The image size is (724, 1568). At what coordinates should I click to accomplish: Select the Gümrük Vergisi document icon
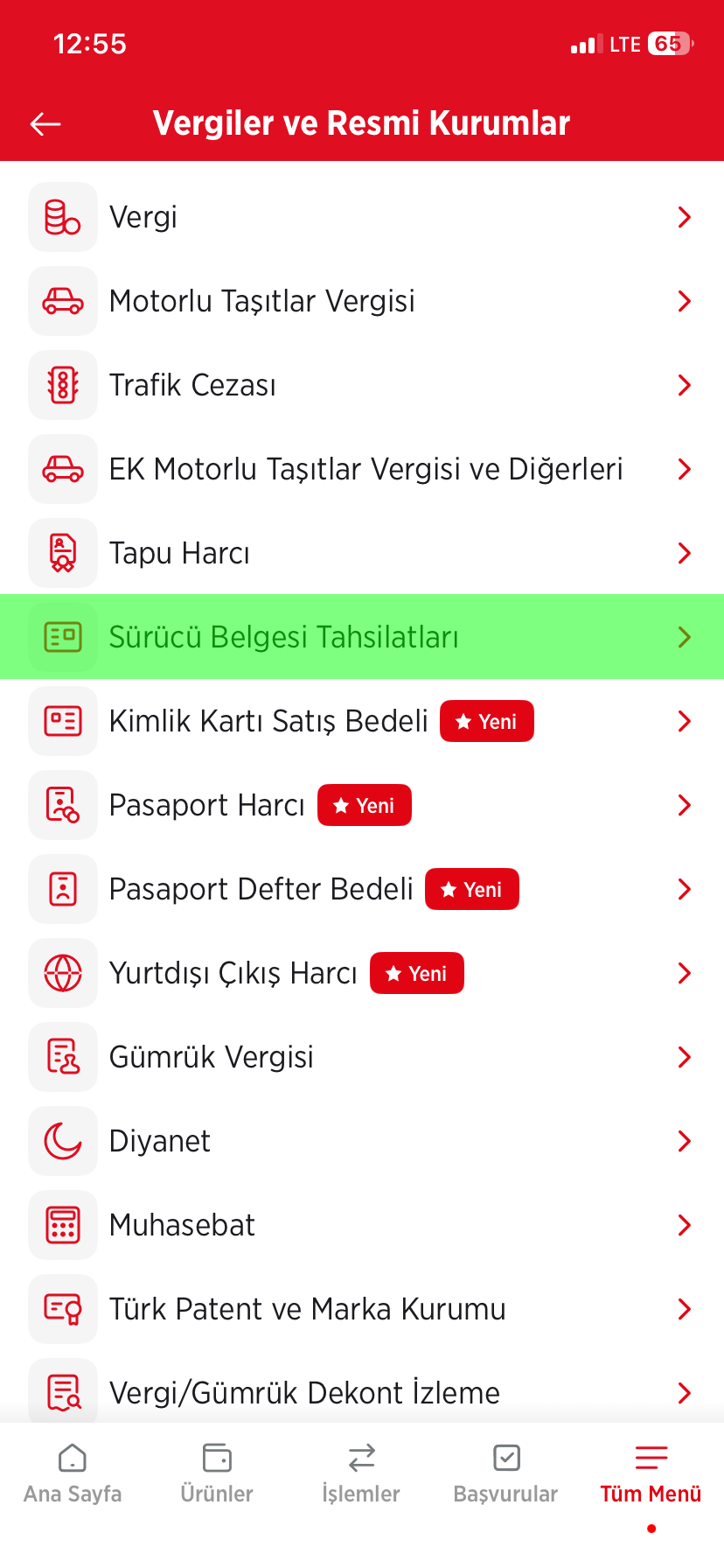click(62, 1056)
